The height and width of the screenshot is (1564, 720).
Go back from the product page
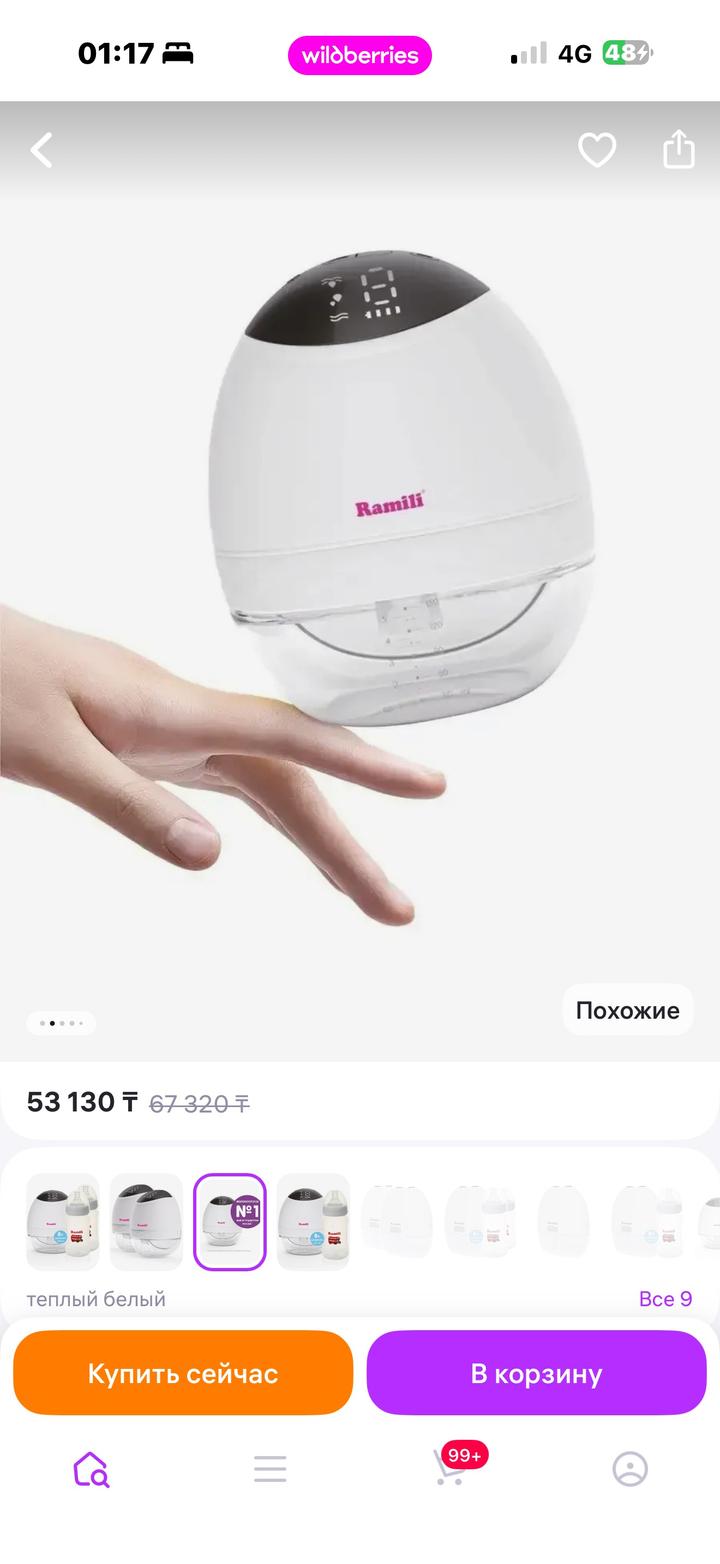tap(42, 151)
